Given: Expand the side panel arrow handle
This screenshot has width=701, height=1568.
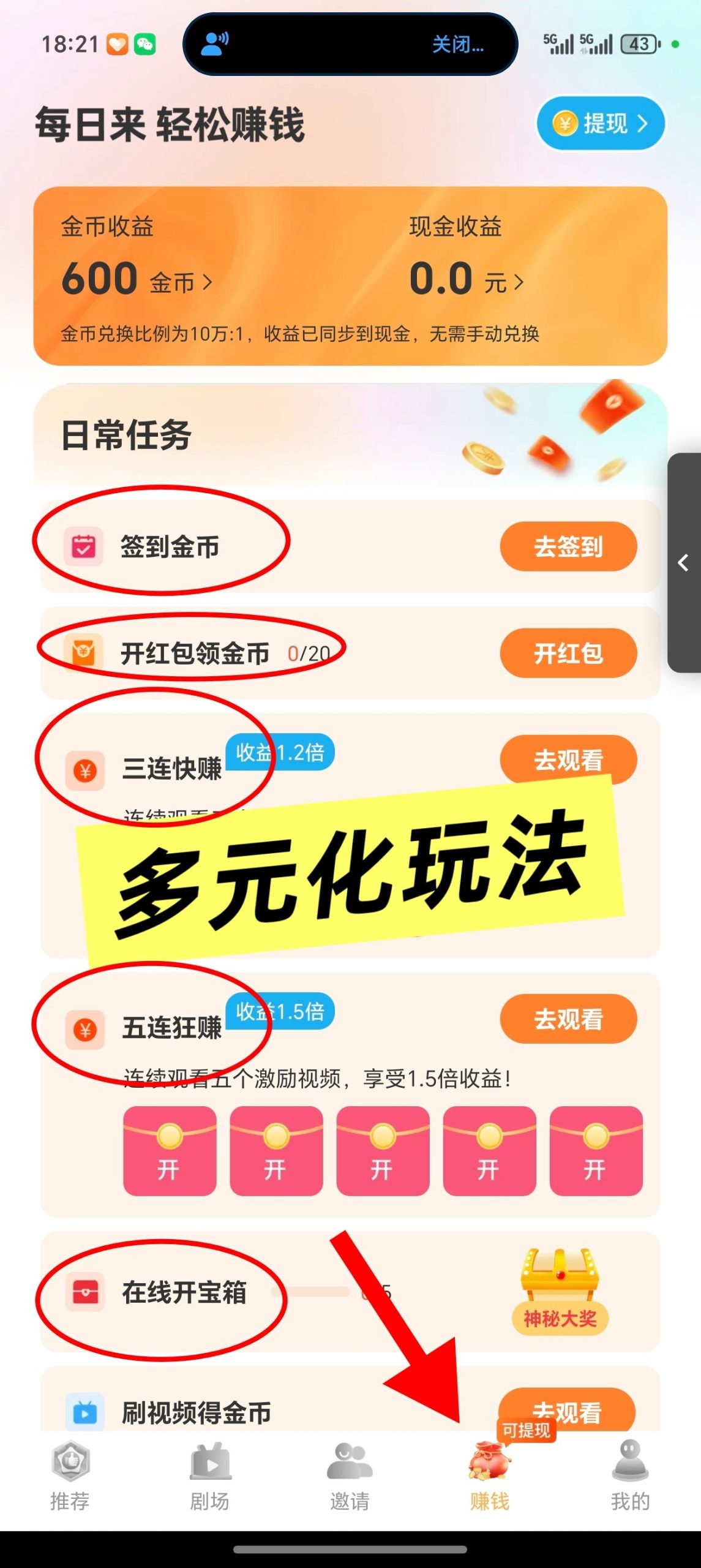Looking at the screenshot, I should tap(683, 563).
